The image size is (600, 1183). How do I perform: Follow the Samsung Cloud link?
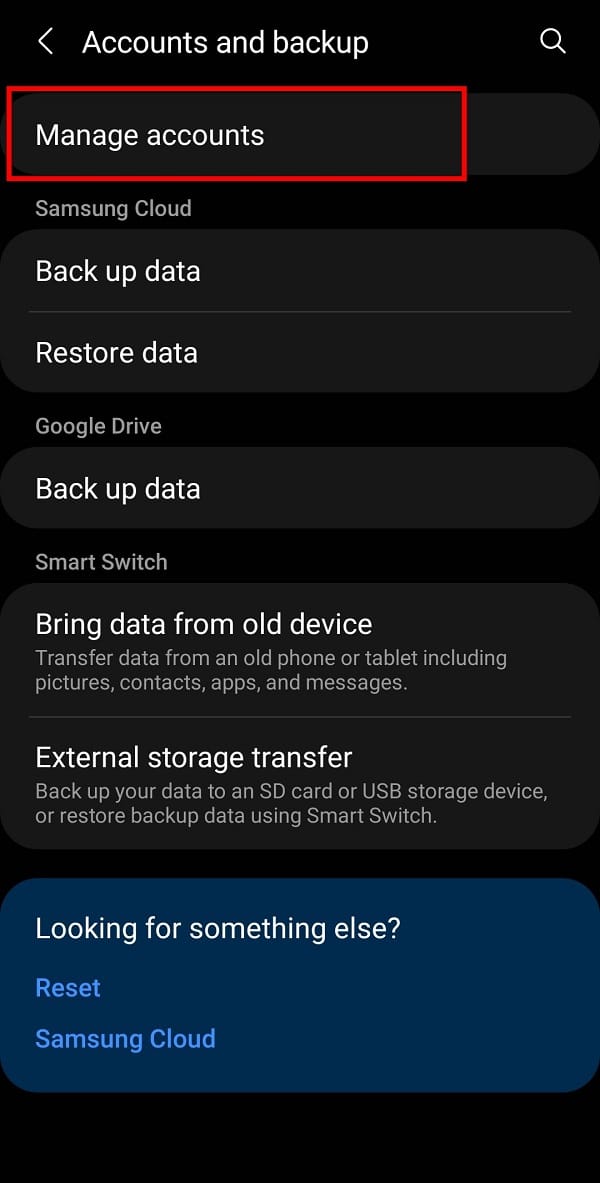(125, 1039)
